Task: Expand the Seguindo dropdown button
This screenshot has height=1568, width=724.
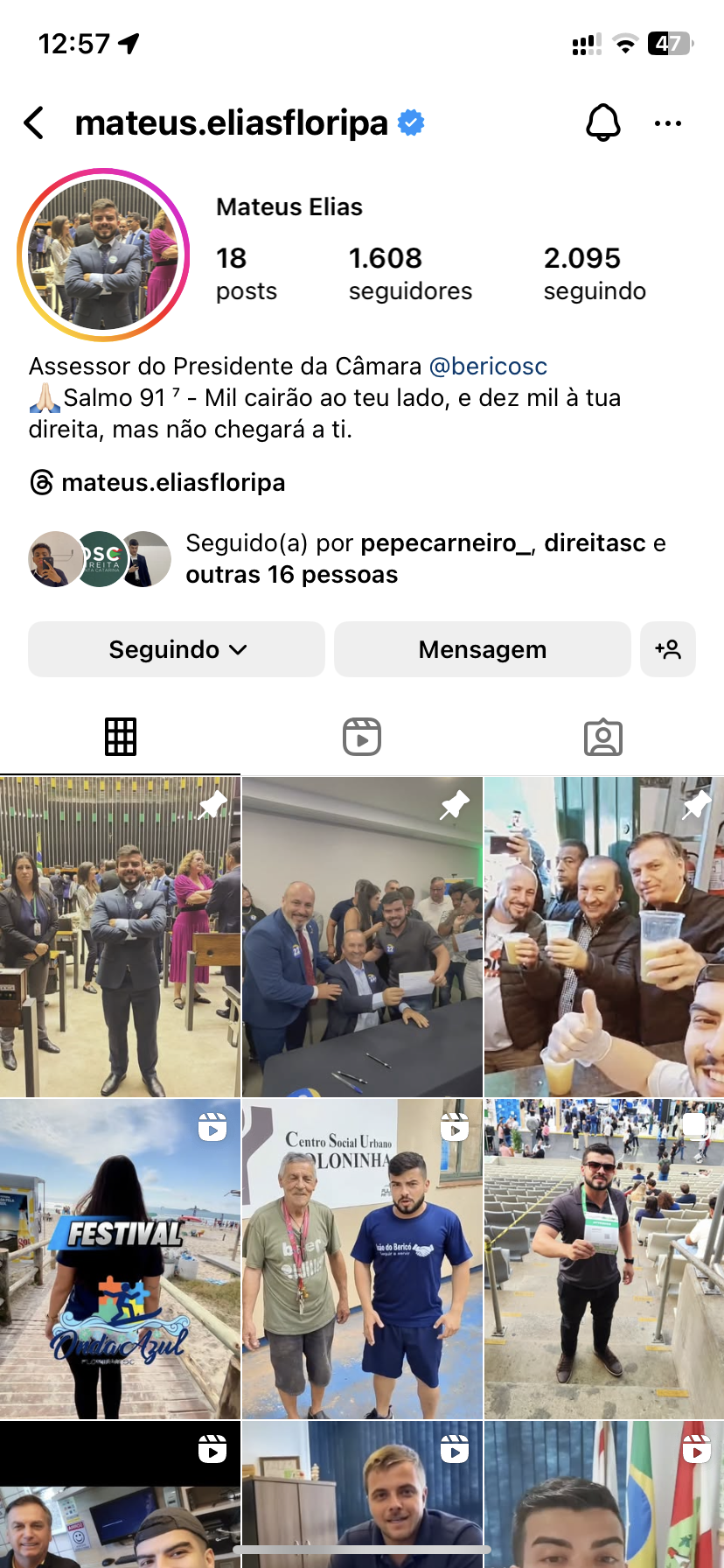Action: coord(177,649)
